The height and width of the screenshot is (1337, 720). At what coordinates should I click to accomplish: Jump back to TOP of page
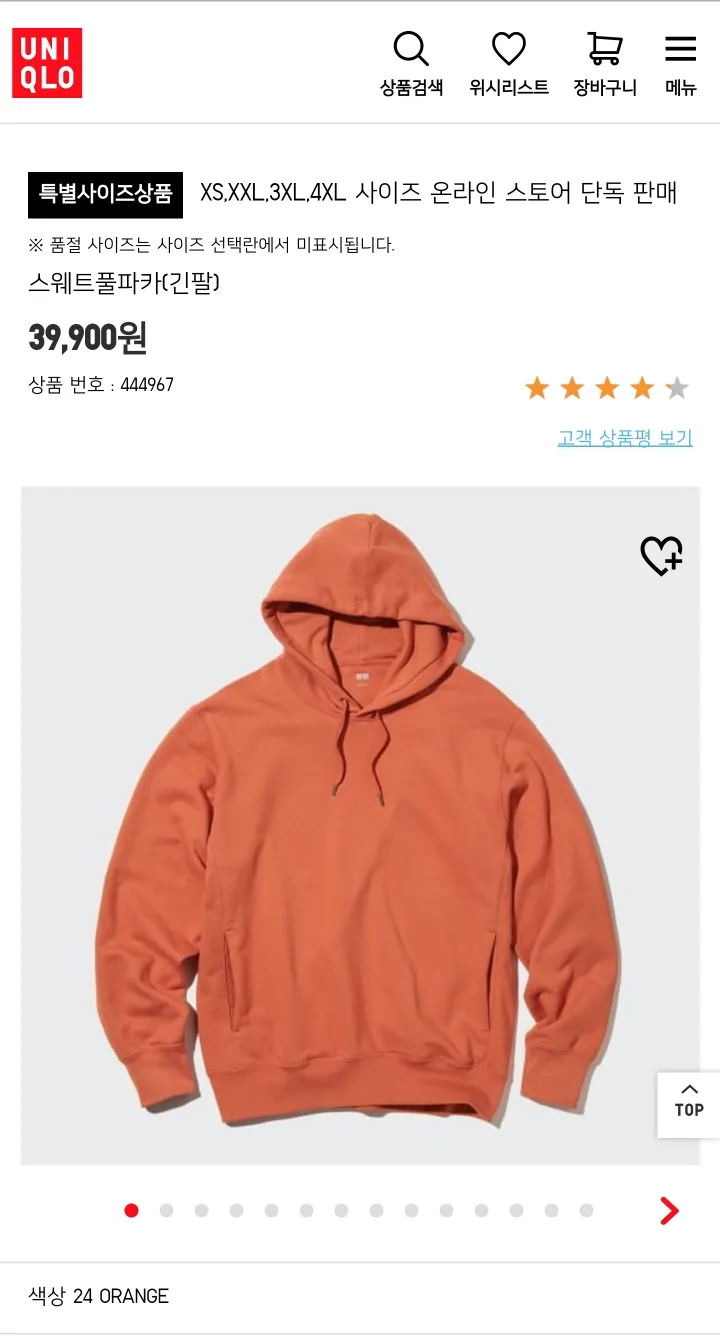point(688,1103)
